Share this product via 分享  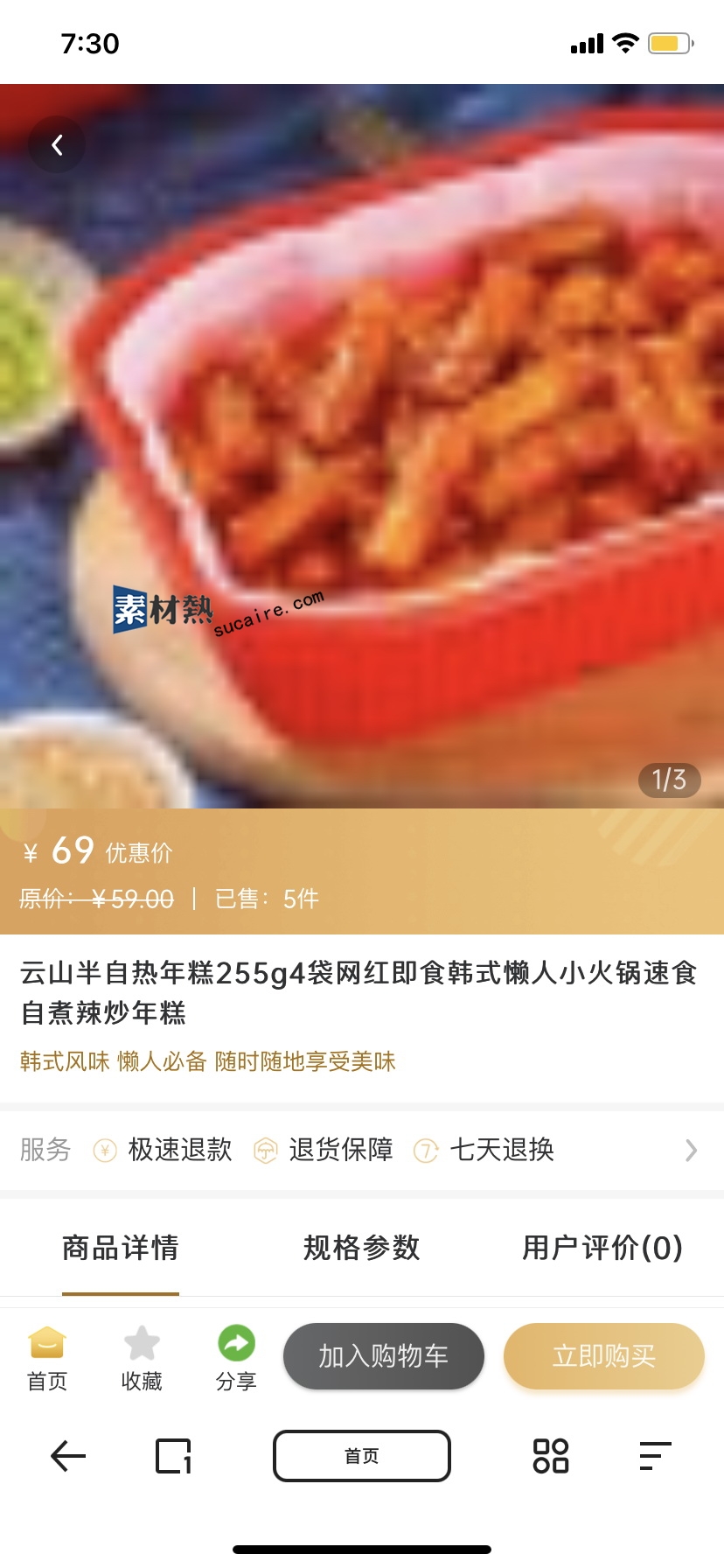[x=236, y=1358]
